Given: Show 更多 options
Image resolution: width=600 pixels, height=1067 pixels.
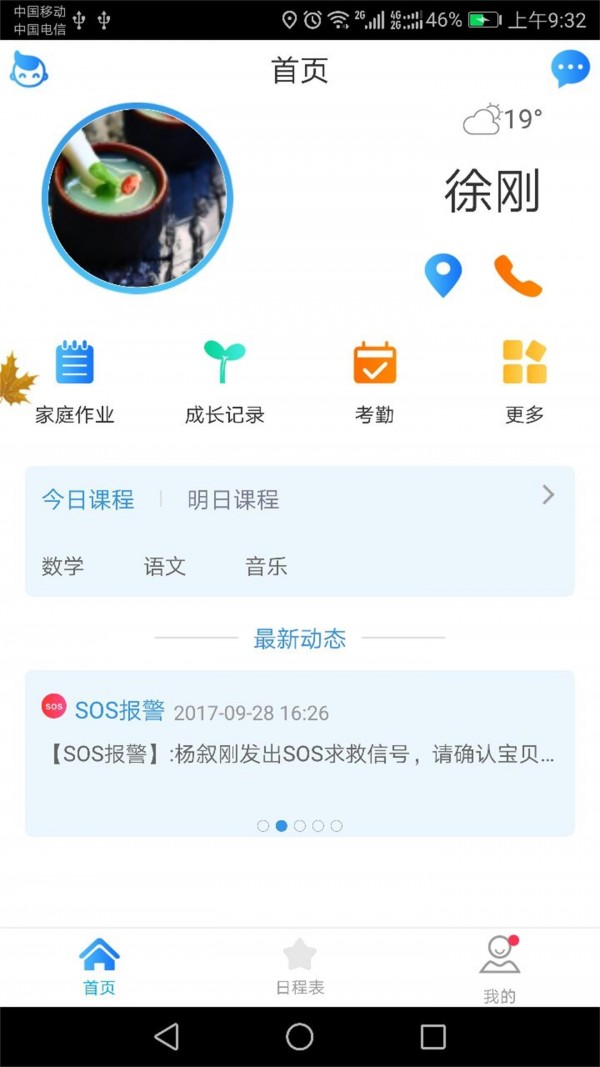Looking at the screenshot, I should click(x=525, y=381).
